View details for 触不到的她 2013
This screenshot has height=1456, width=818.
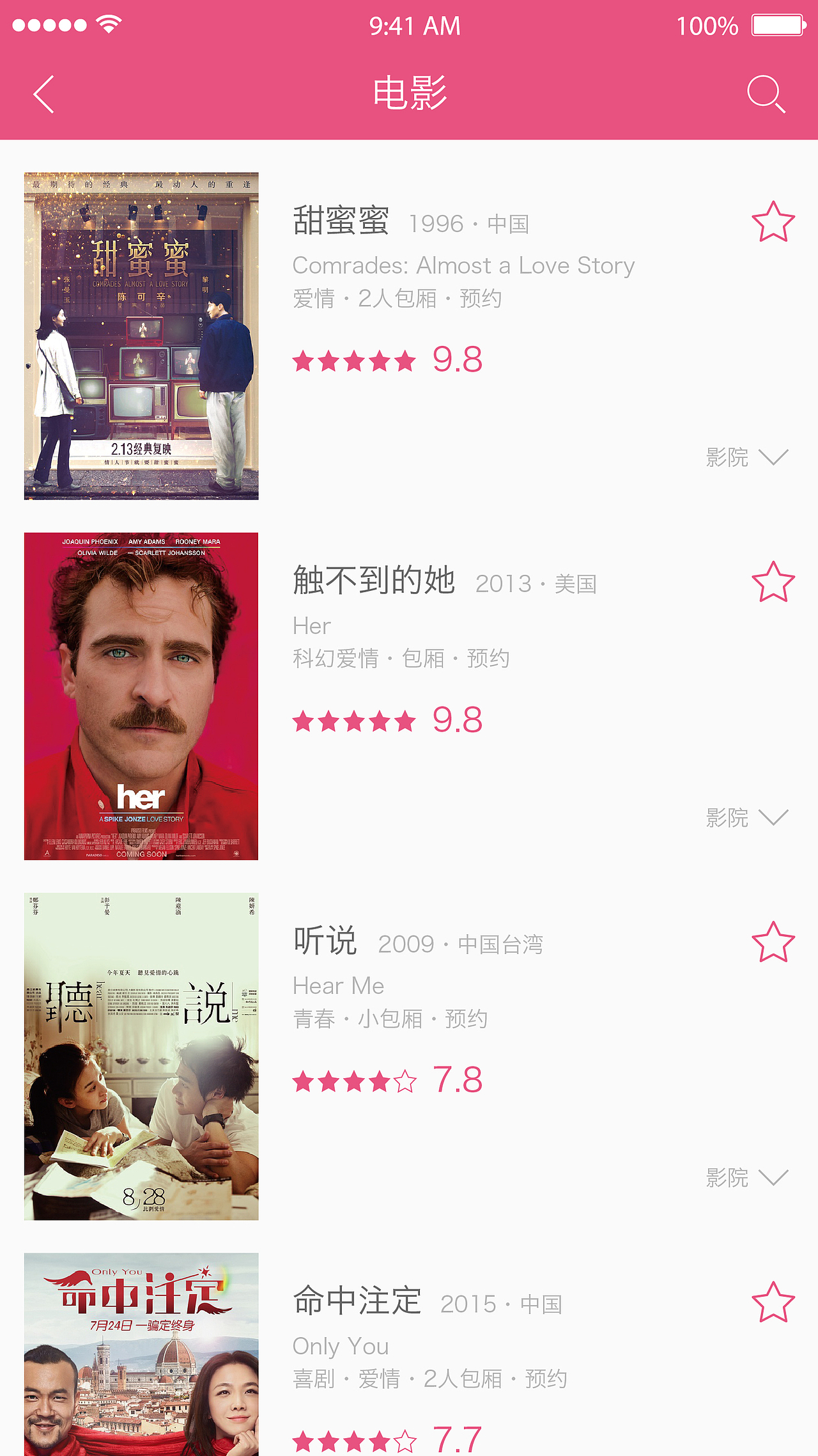[x=374, y=581]
